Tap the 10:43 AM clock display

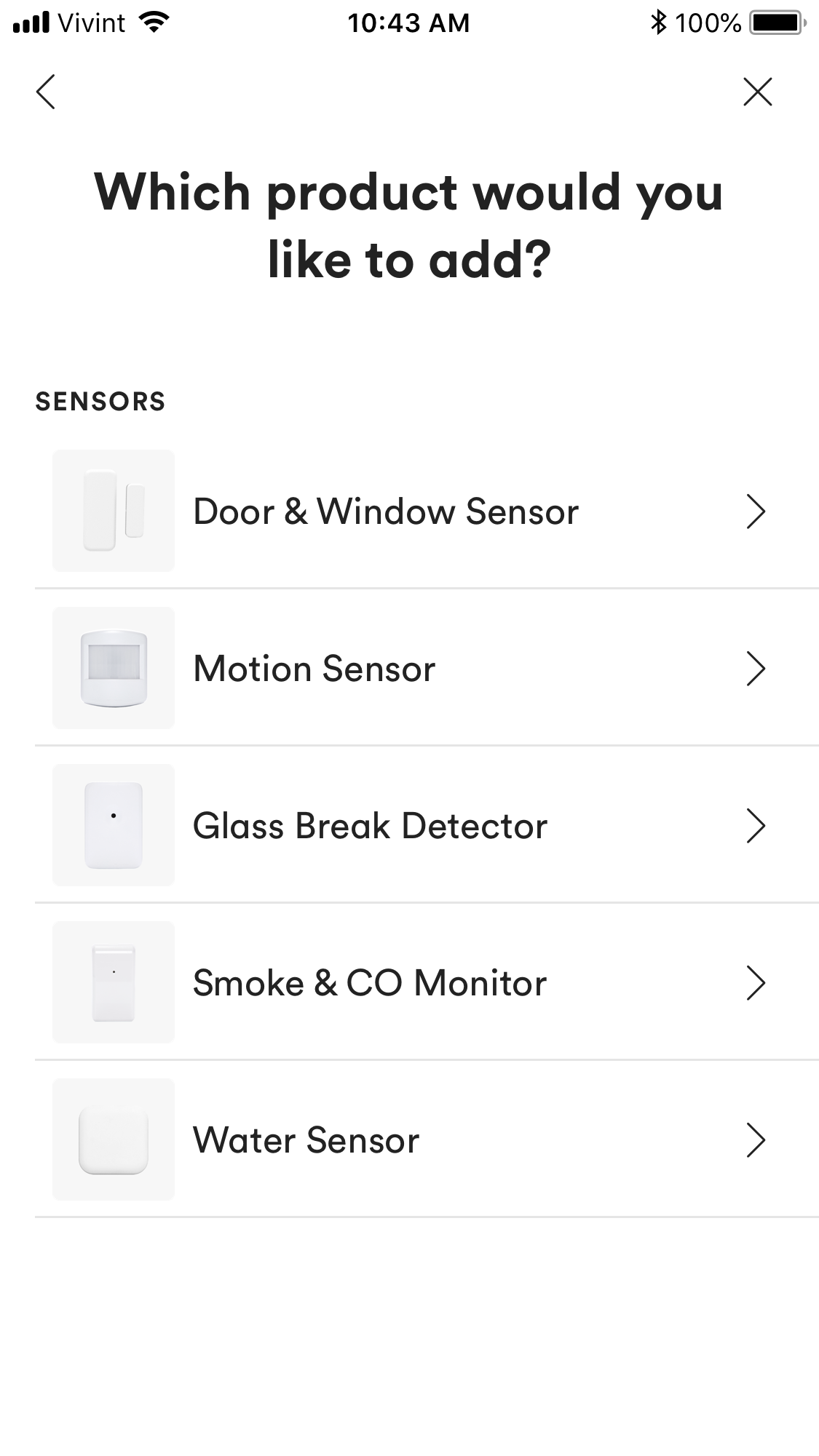[410, 22]
